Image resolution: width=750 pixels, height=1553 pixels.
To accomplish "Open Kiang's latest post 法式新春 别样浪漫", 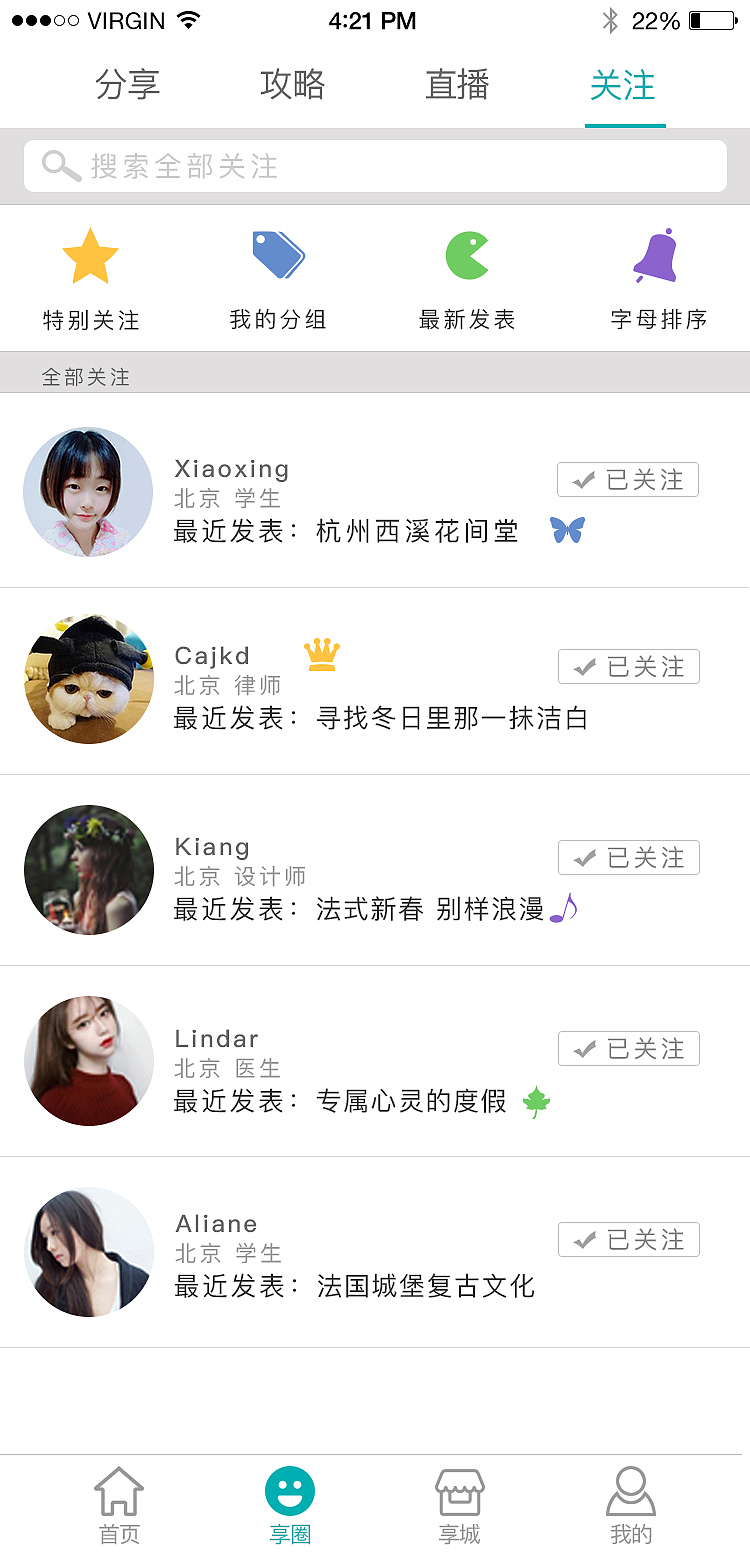I will [430, 909].
